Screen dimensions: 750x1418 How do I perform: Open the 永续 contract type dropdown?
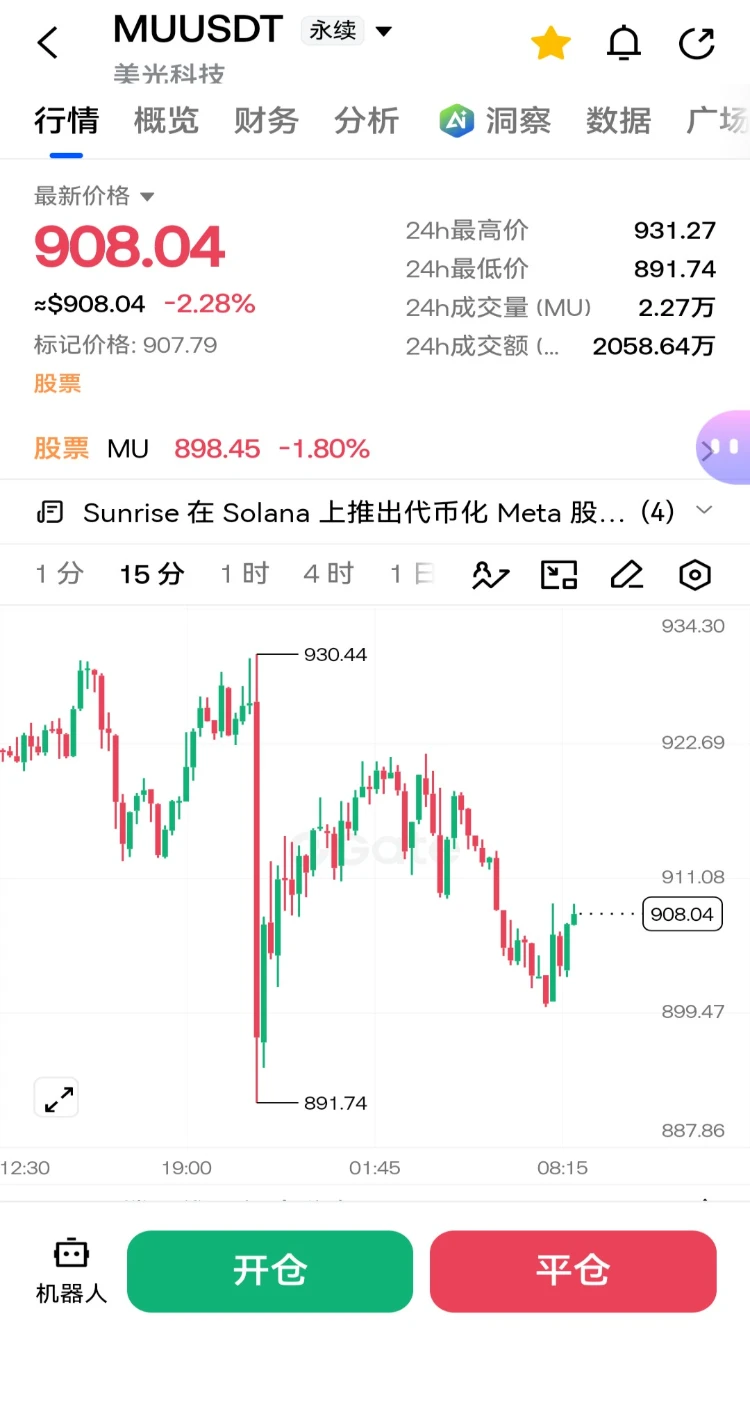click(x=347, y=31)
